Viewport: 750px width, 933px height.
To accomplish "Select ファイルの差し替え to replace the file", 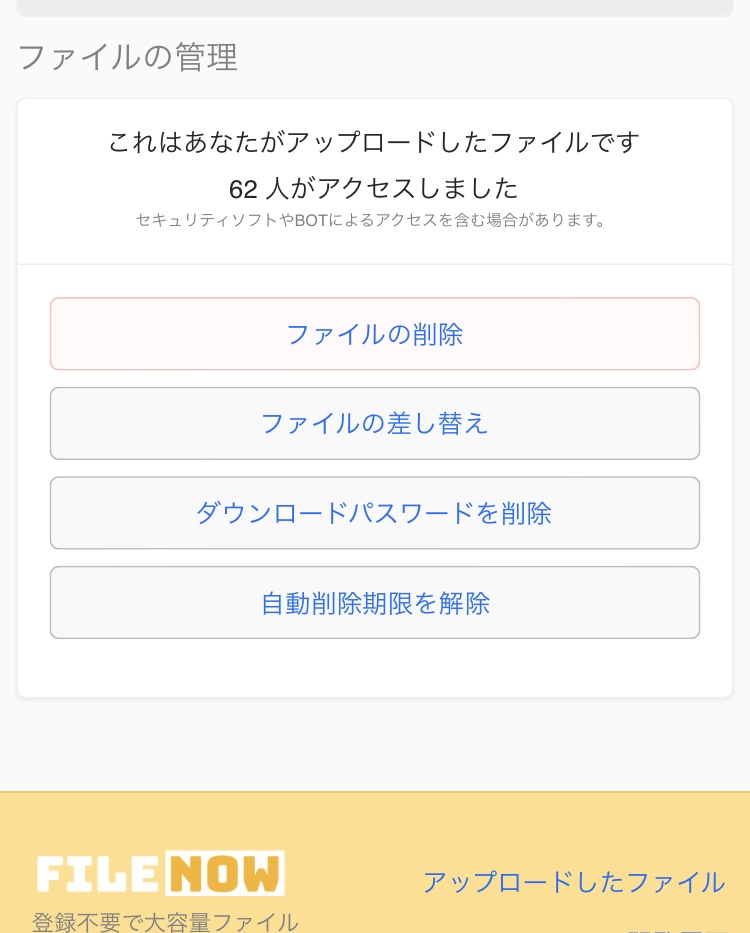I will (374, 423).
